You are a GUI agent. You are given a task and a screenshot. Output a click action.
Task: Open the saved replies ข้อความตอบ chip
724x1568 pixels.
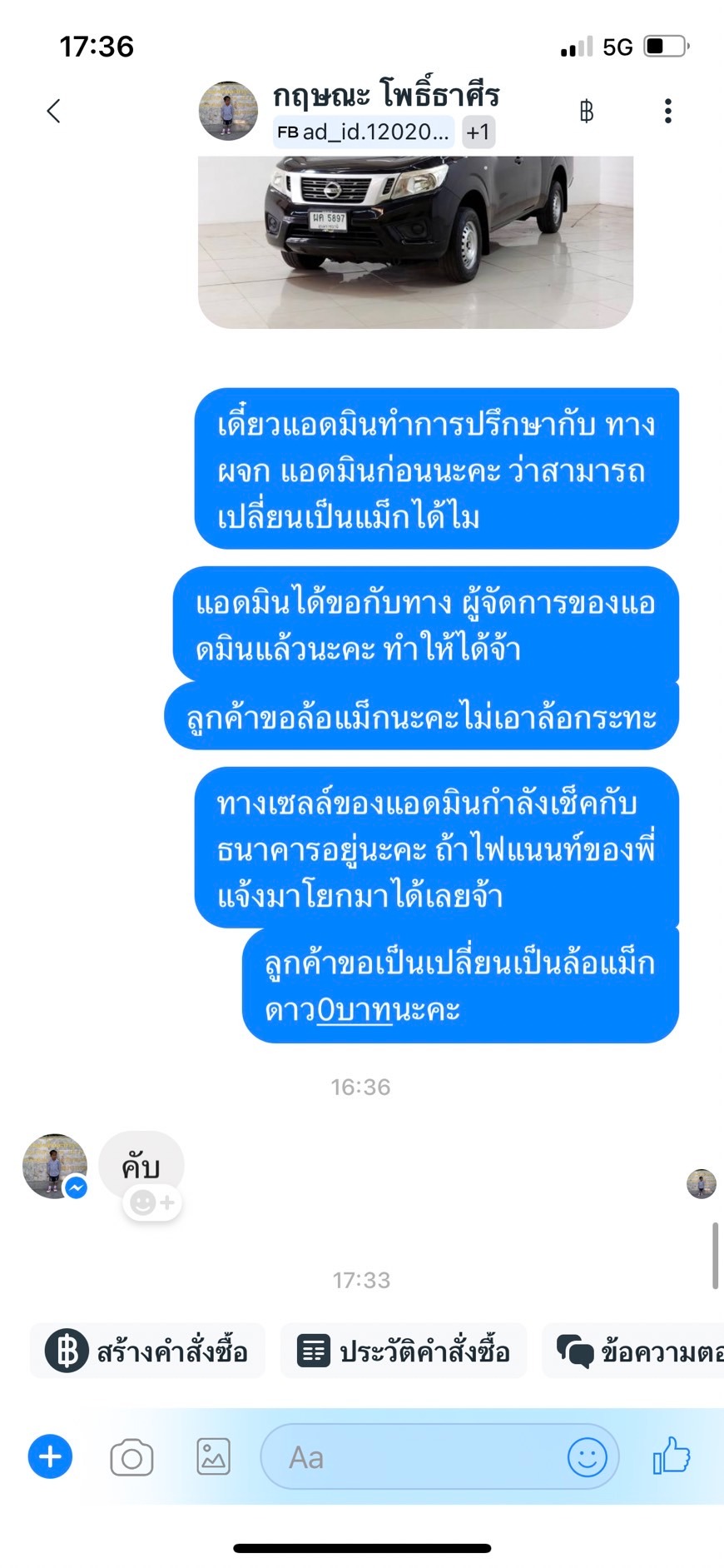633,1351
